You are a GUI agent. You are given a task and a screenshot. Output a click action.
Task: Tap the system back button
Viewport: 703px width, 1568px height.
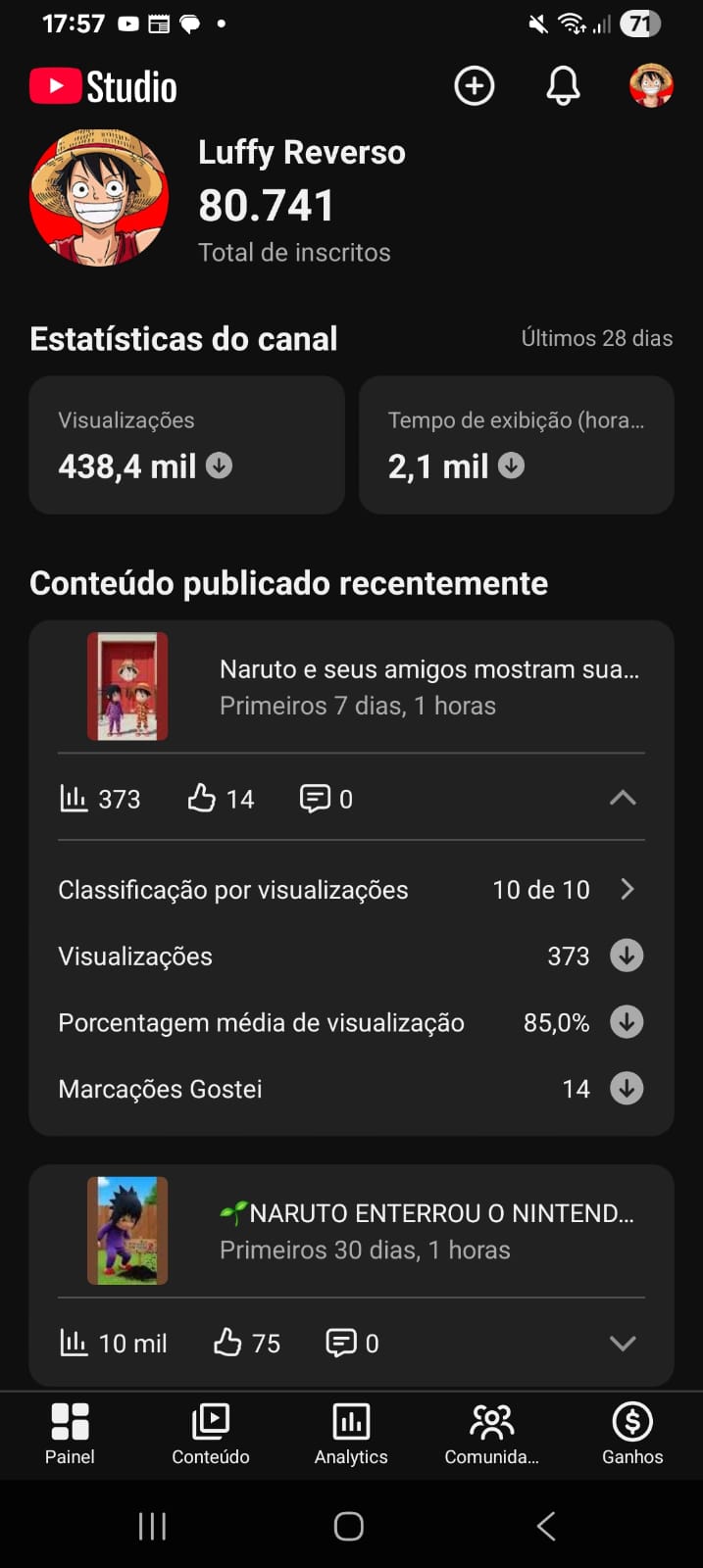547,1526
